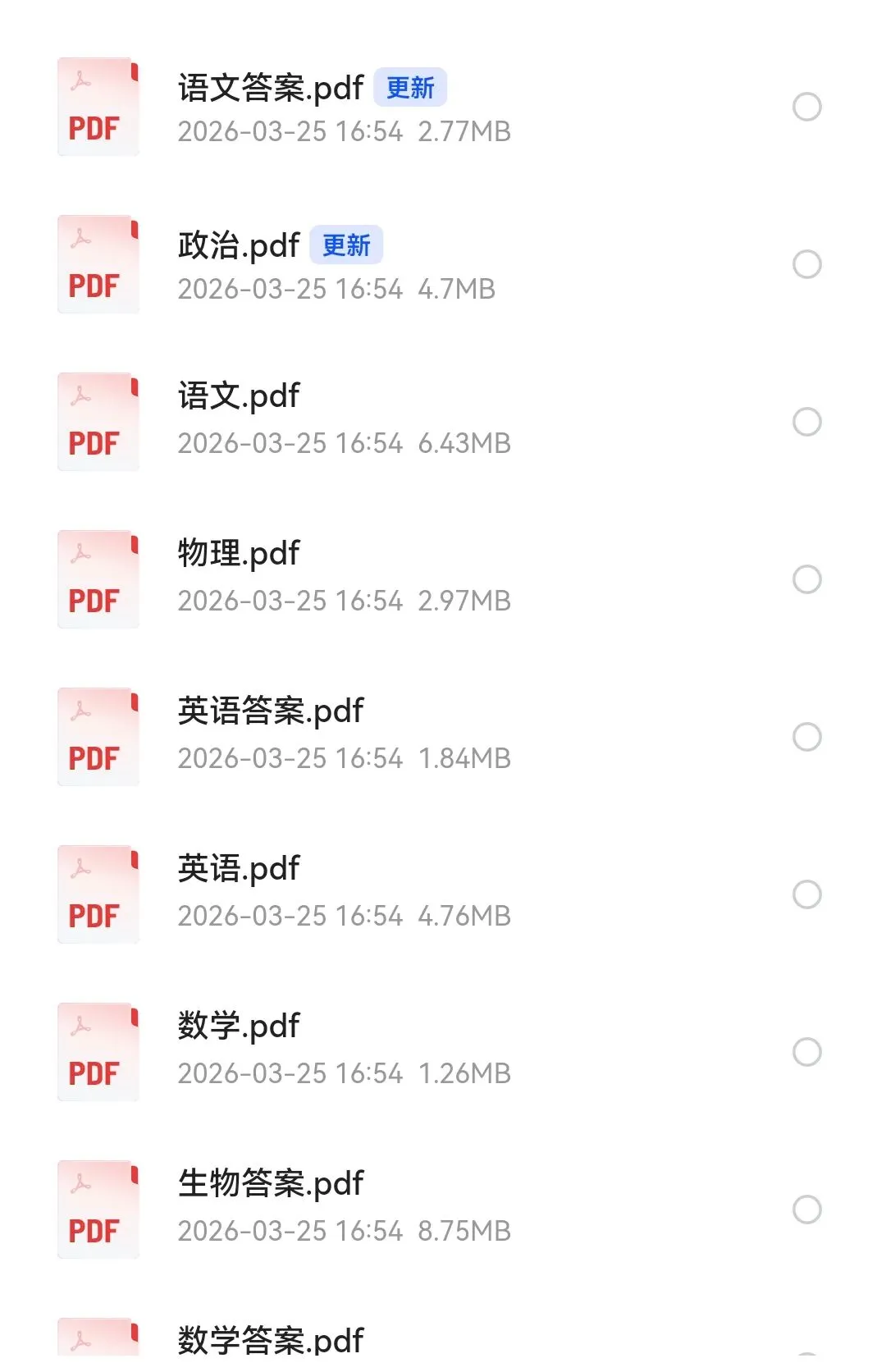Open the 政治.pdf file
This screenshot has height=1372, width=886.
click(x=239, y=245)
